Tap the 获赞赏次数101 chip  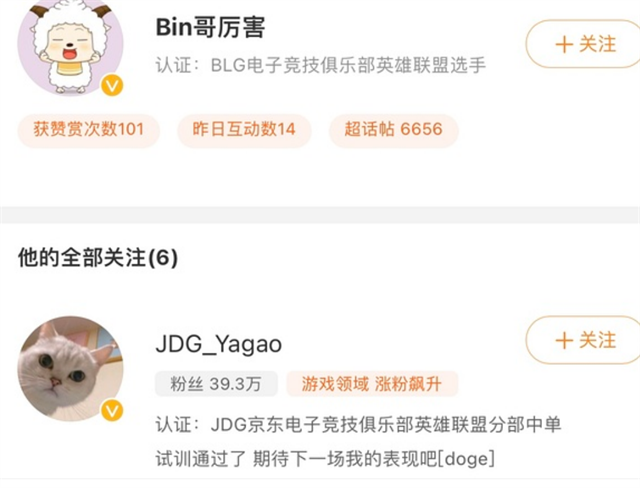89,130
